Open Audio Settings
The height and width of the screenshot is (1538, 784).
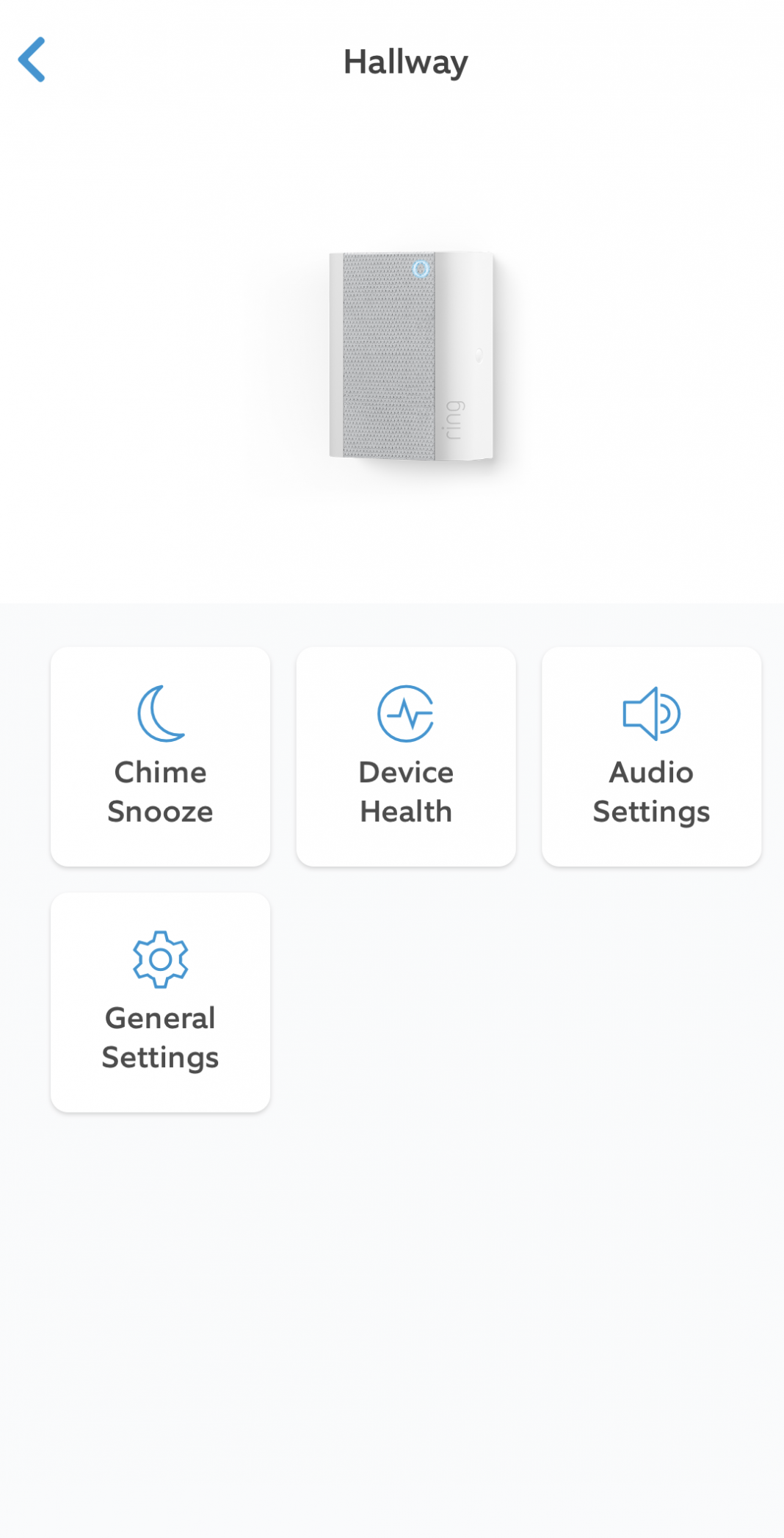click(x=651, y=757)
